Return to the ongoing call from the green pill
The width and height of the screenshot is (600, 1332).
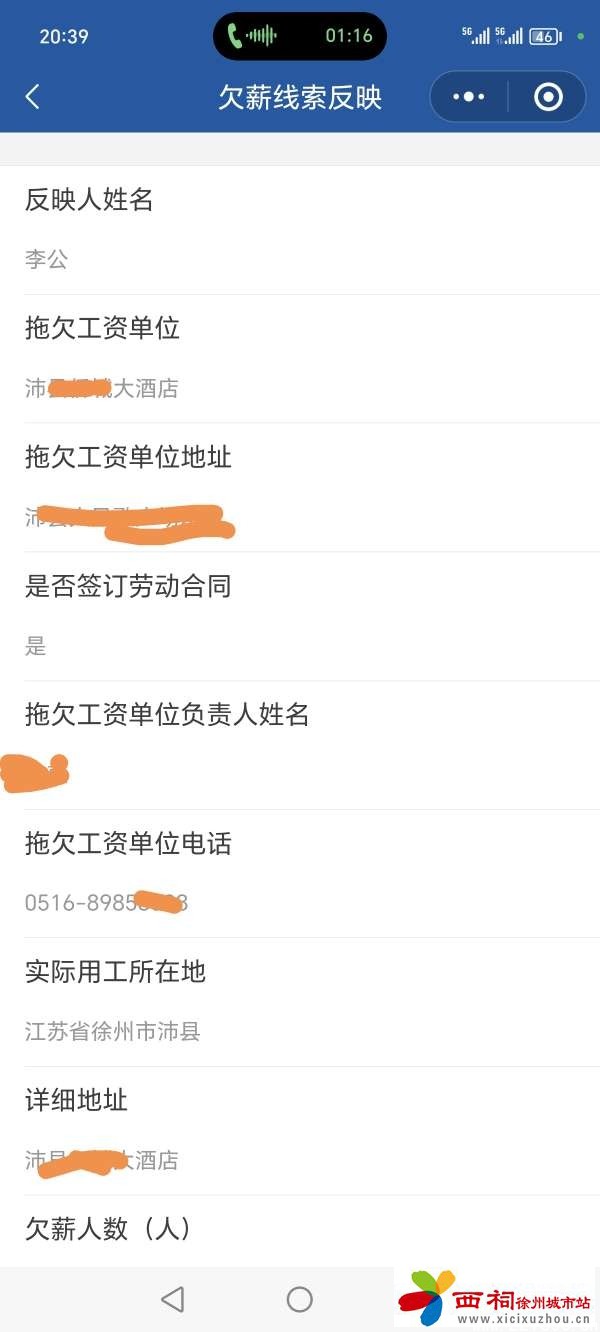[299, 36]
